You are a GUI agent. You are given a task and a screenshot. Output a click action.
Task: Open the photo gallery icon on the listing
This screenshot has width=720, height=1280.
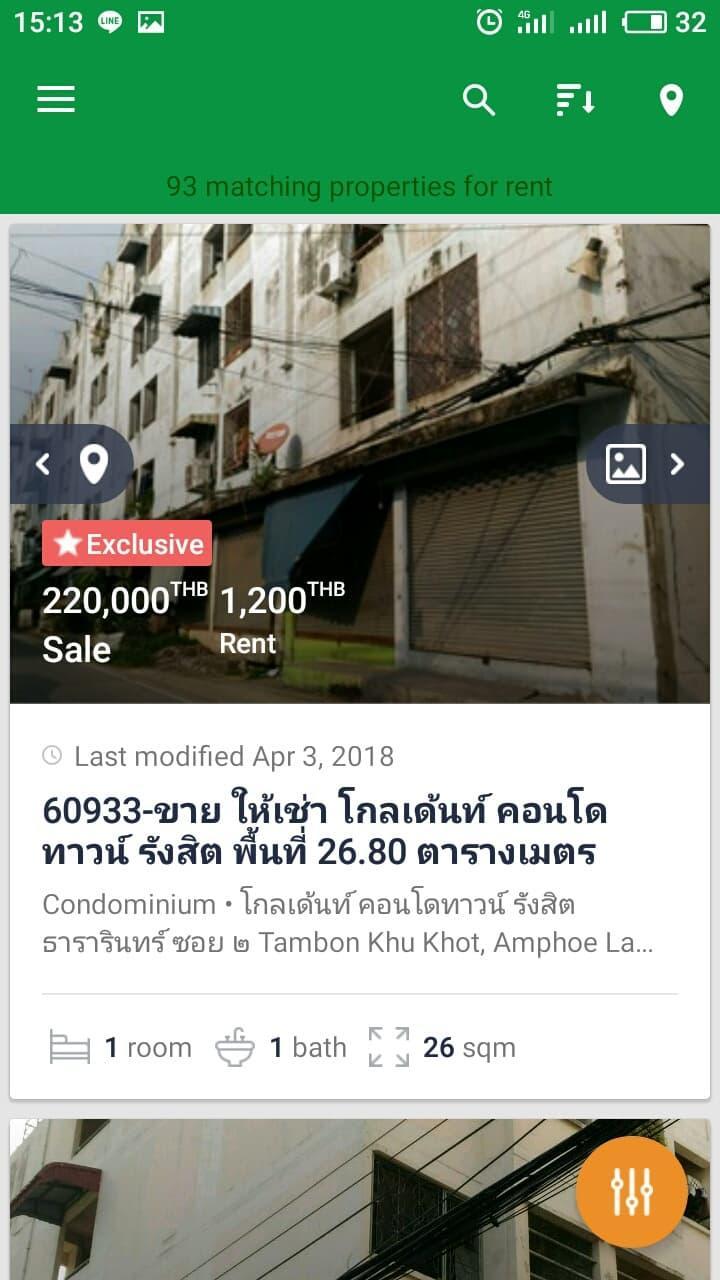pos(625,463)
